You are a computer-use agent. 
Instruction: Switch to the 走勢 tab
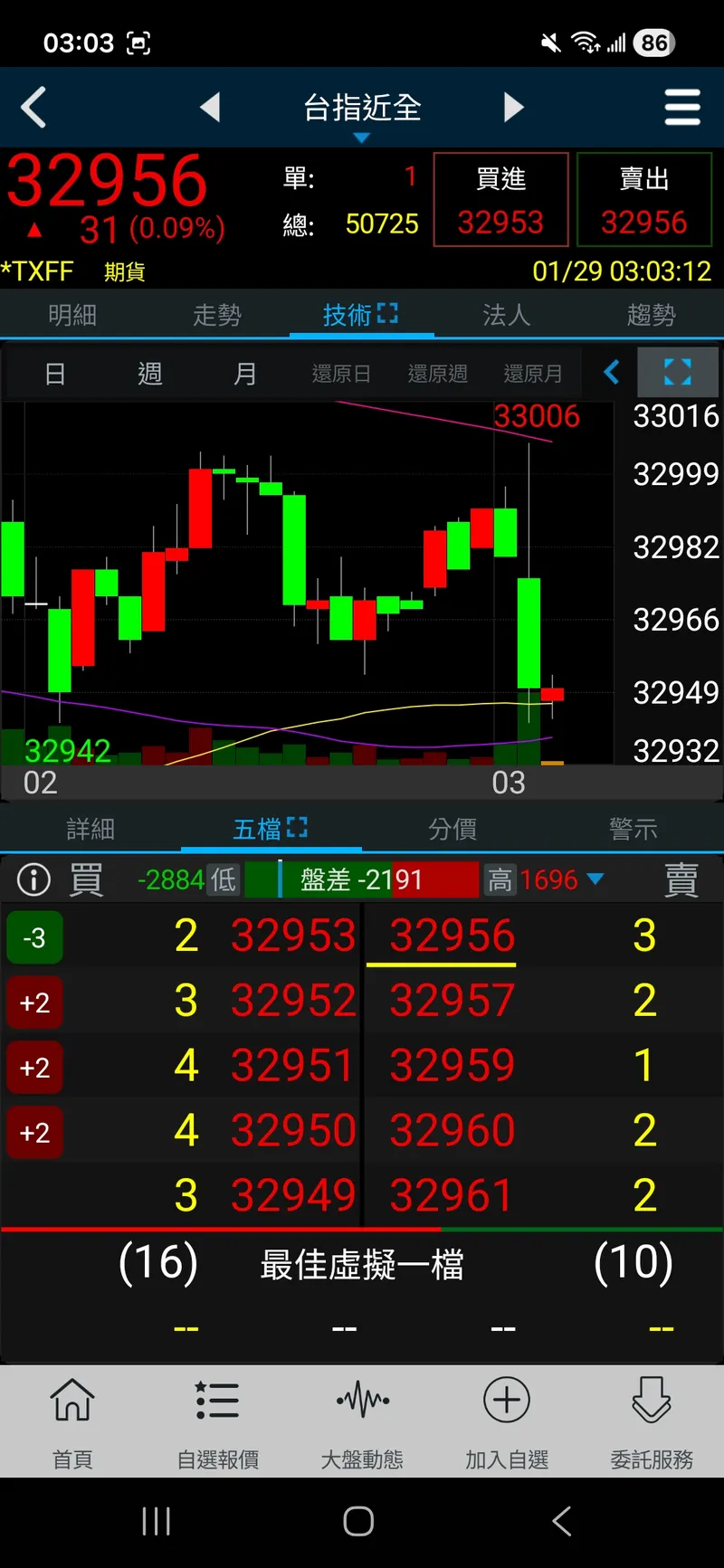(217, 315)
